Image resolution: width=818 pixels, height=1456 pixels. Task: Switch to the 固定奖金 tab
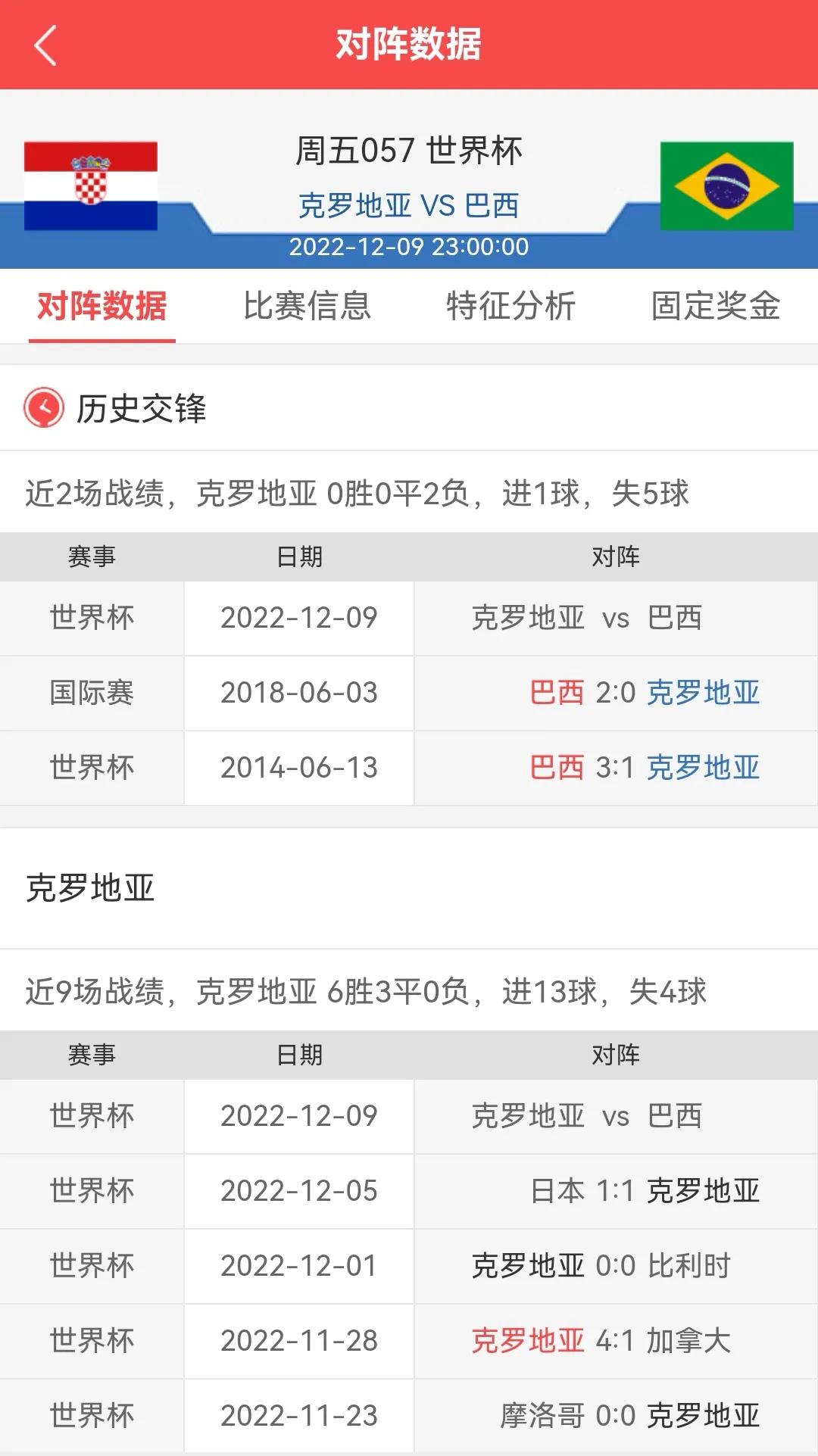716,306
